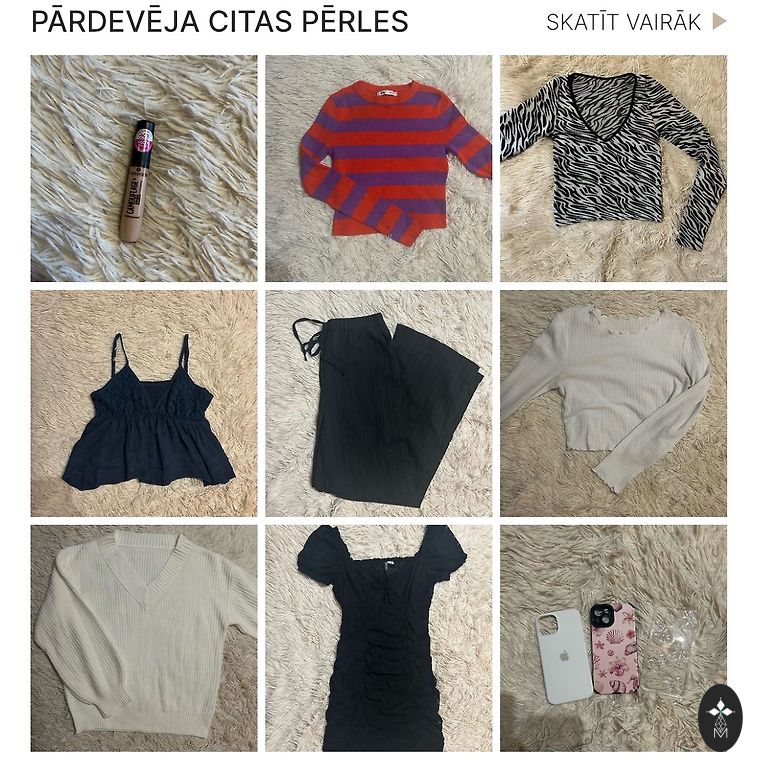Select the navy blue camisole top
This screenshot has width=759, height=768.
coord(143,403)
